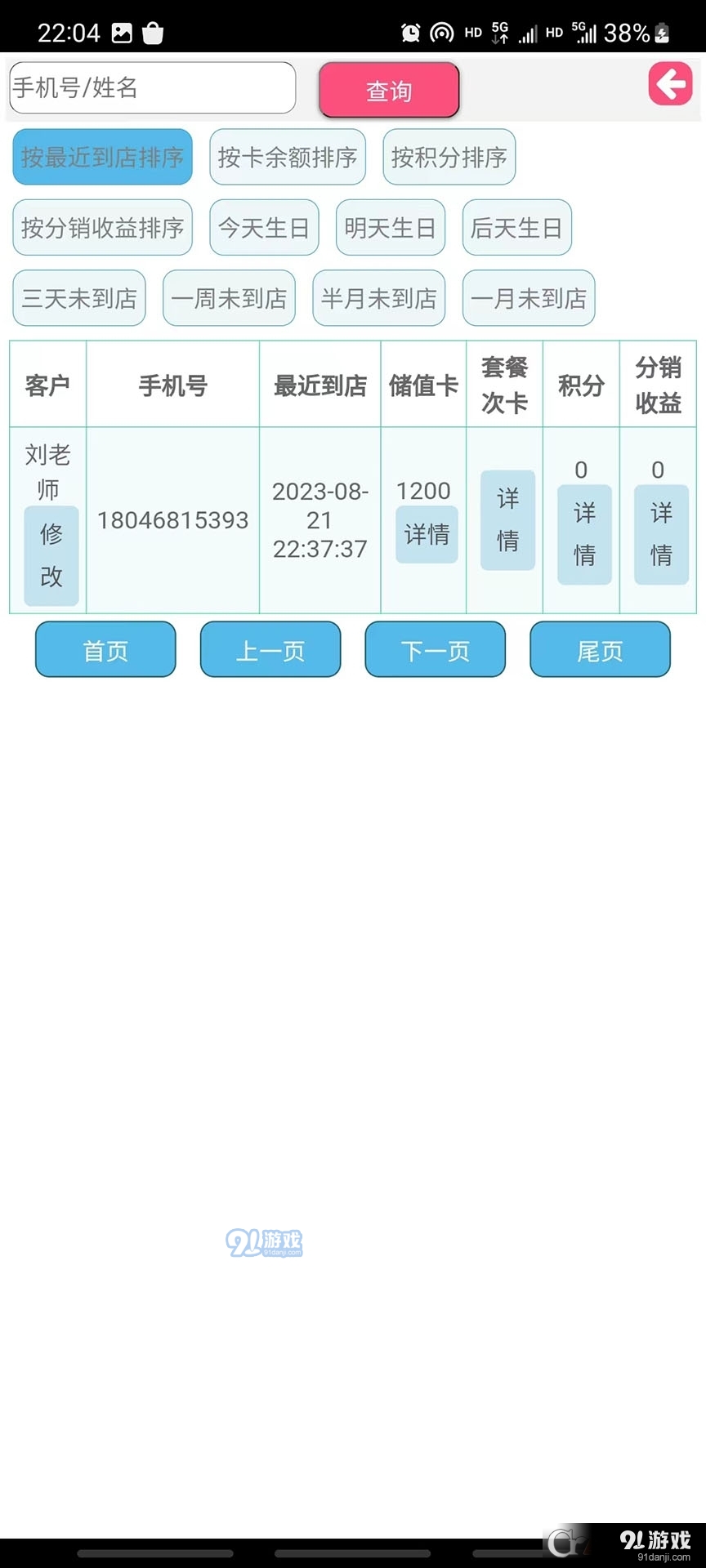Open 储值卡 详情 for the 1200 balance
Image resolution: width=706 pixels, height=1568 pixels.
coord(426,535)
